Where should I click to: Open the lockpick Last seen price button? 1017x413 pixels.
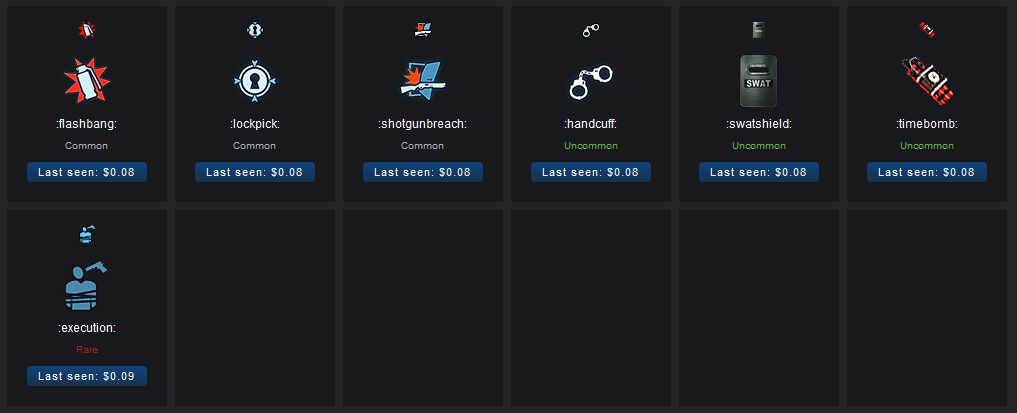click(254, 172)
